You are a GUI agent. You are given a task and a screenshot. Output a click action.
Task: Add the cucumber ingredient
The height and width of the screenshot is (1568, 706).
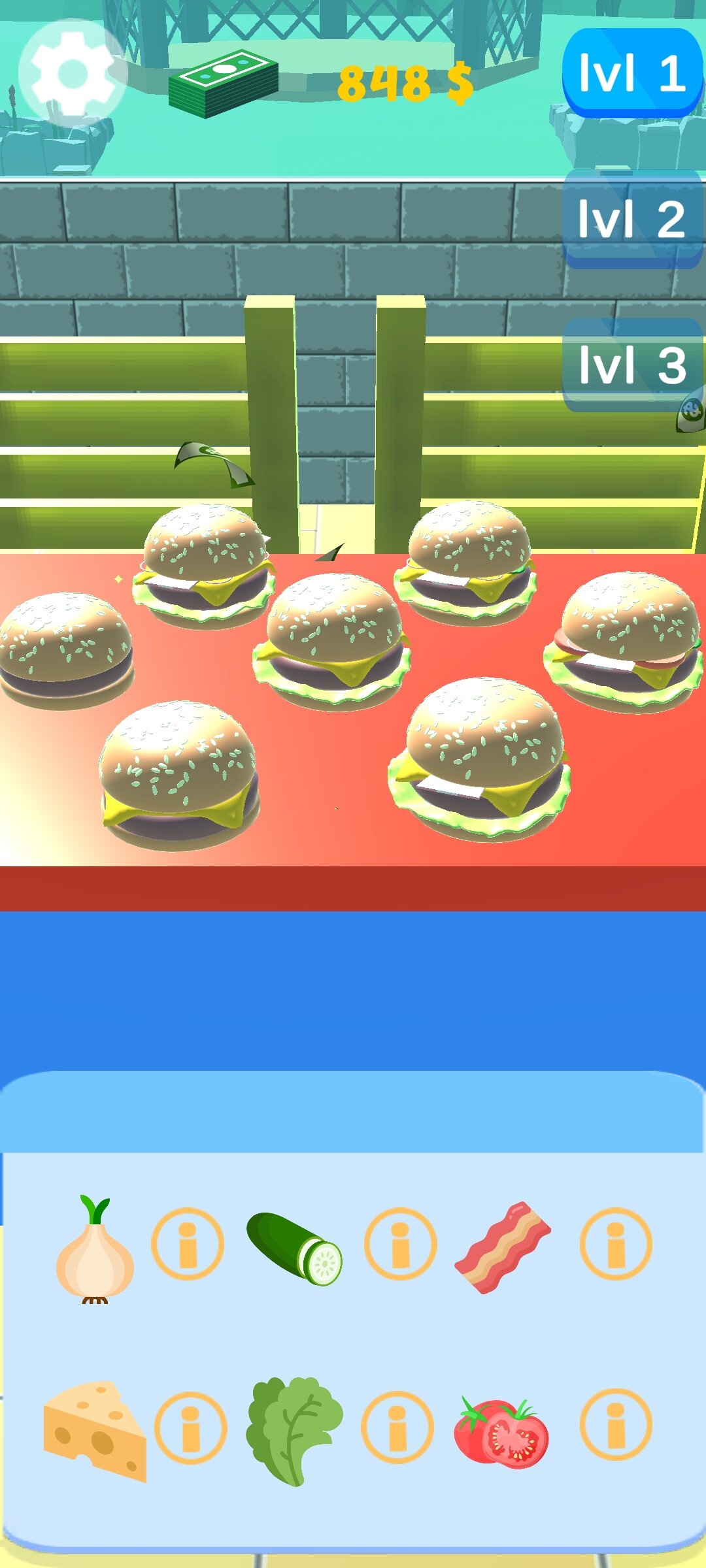[294, 1249]
